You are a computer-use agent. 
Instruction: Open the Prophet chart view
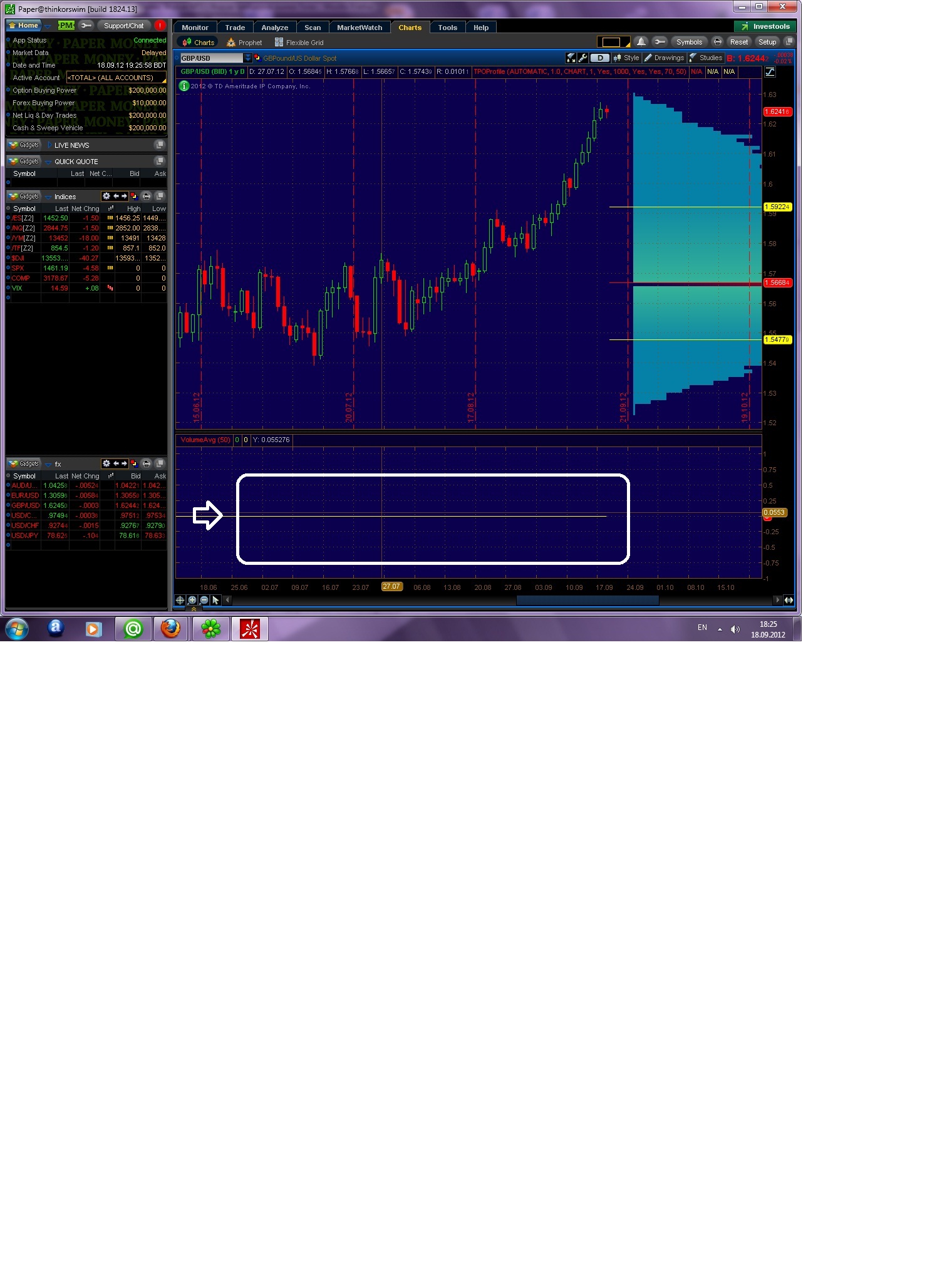click(x=244, y=43)
